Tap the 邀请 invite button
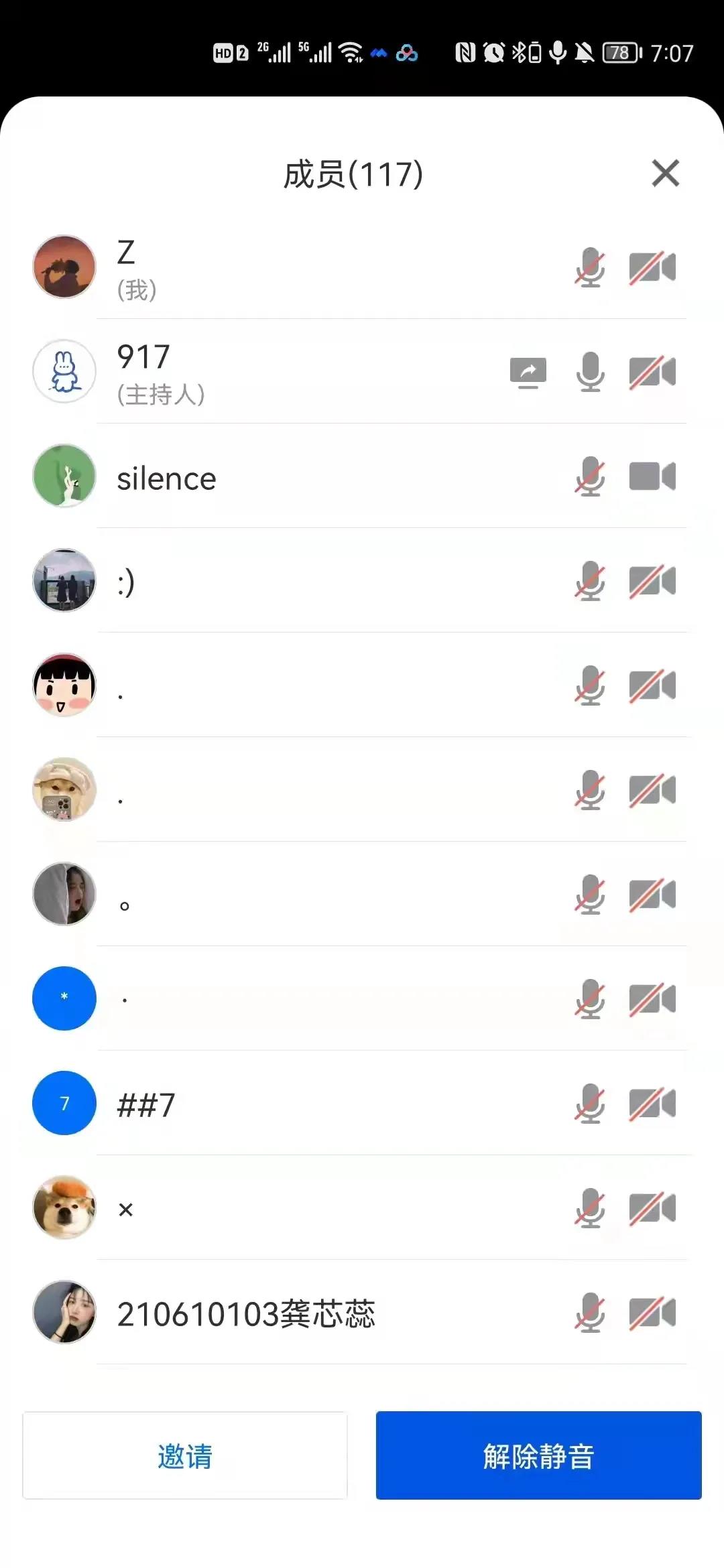This screenshot has height=1568, width=724. tap(185, 1455)
